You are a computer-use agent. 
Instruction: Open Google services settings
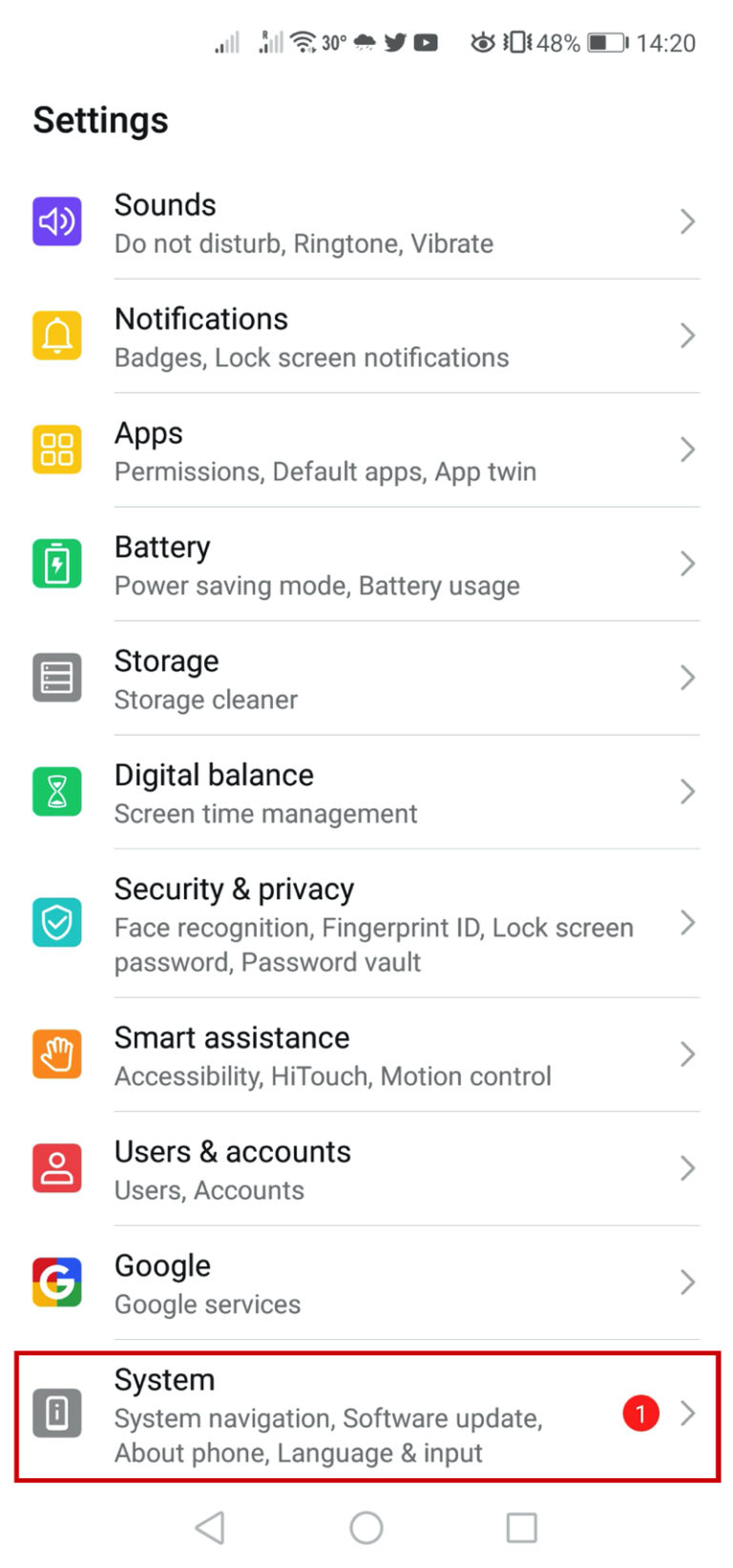coord(363,1283)
